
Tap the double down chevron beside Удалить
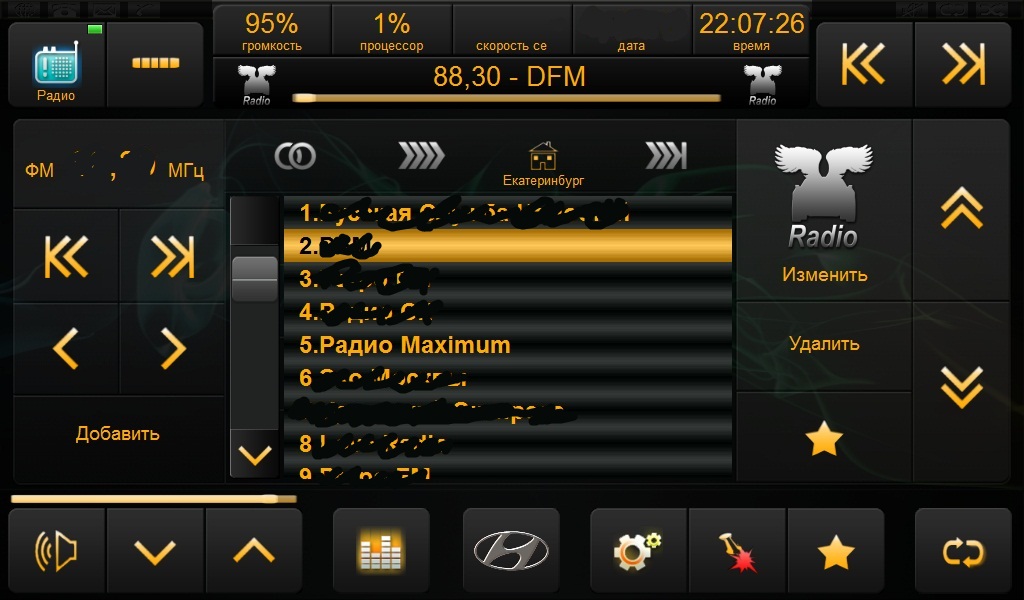point(962,388)
